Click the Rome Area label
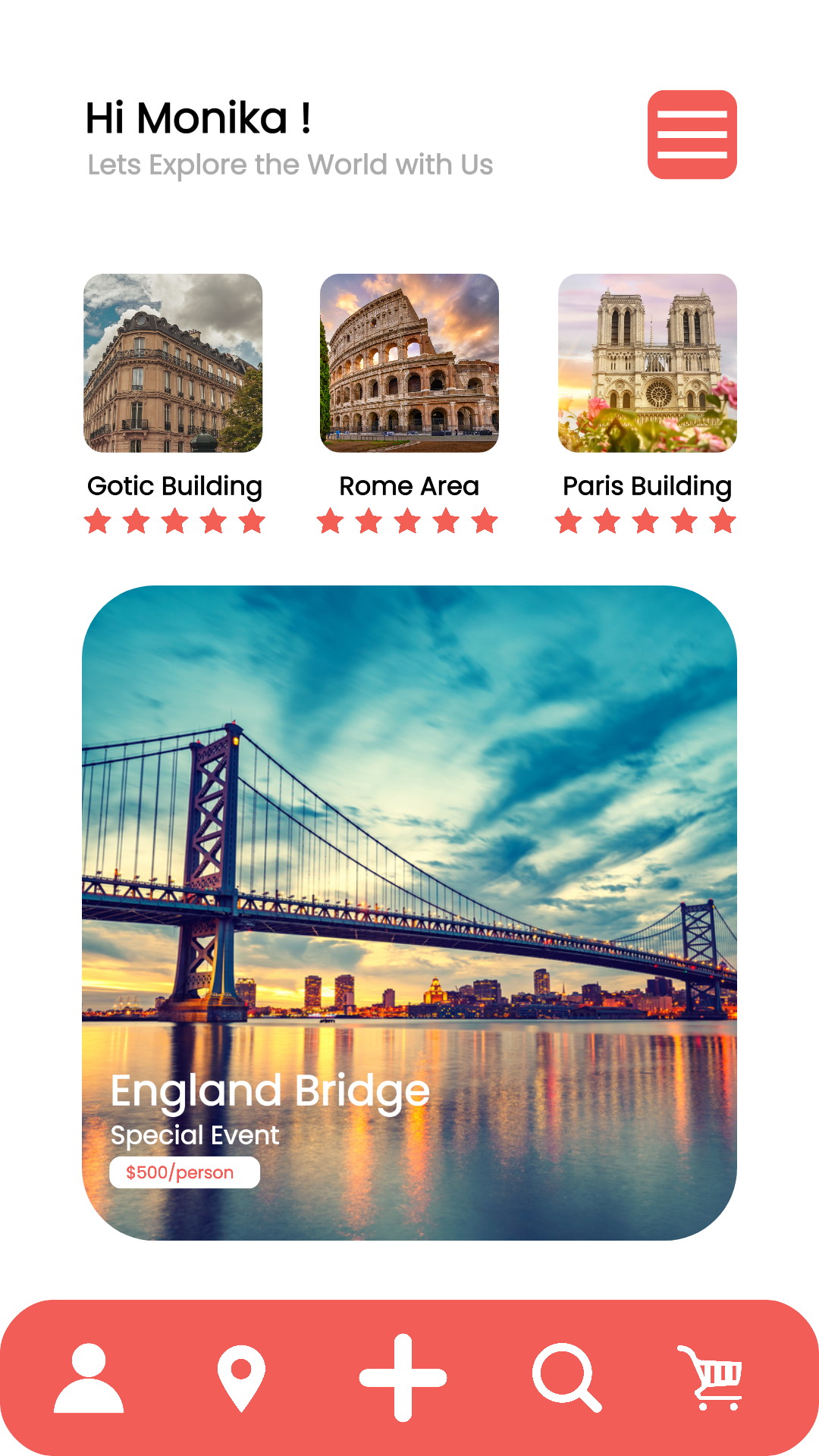This screenshot has width=819, height=1456. click(409, 485)
